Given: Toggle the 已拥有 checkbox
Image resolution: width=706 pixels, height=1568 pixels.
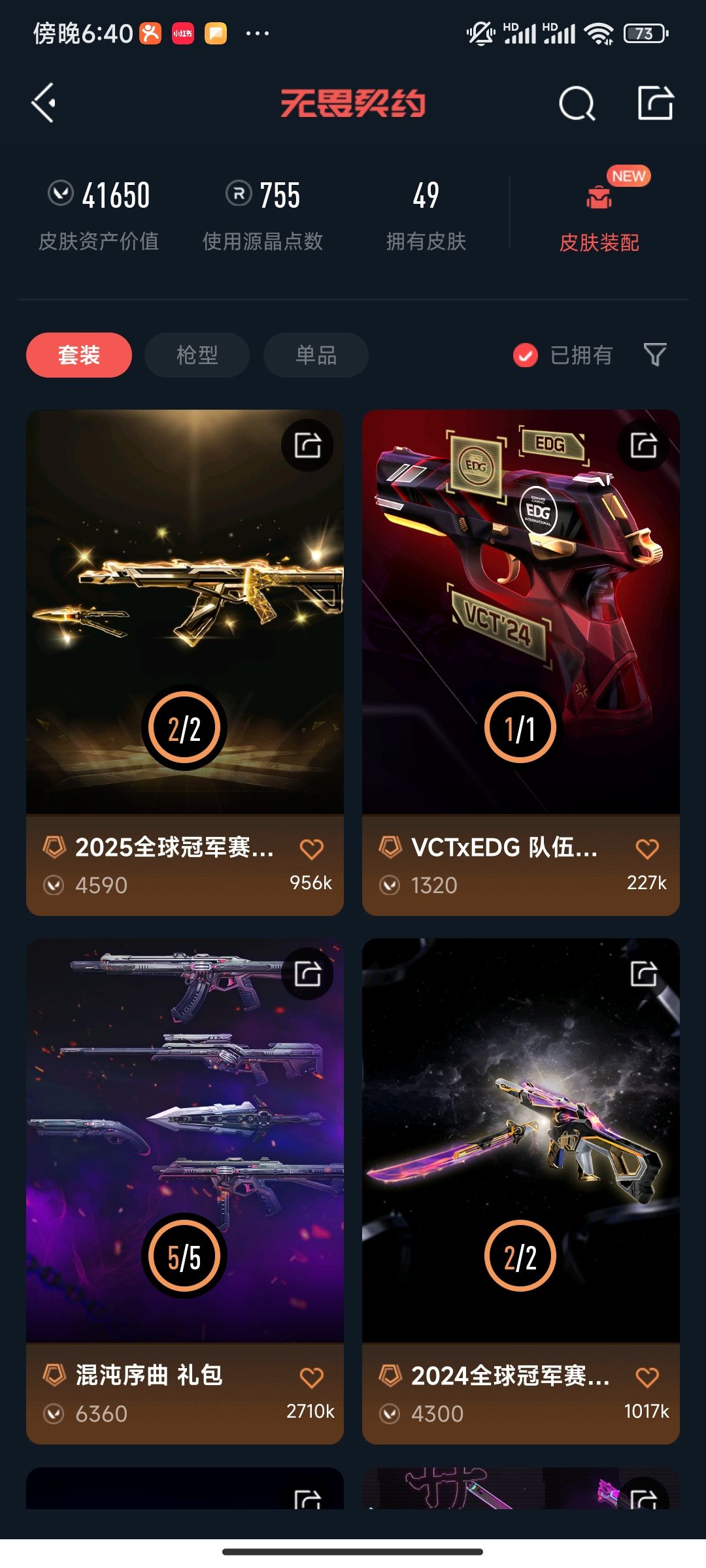Looking at the screenshot, I should [527, 355].
